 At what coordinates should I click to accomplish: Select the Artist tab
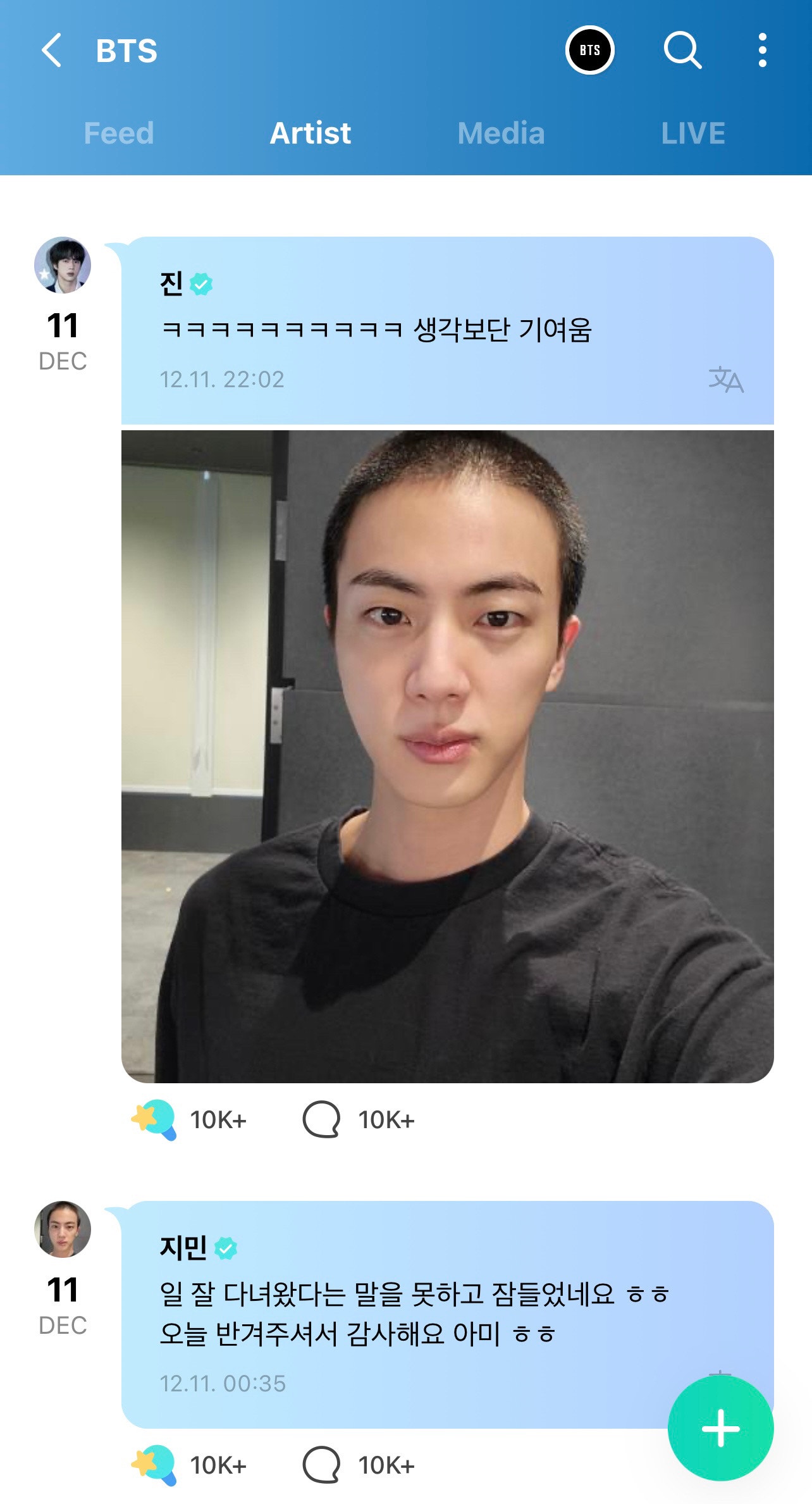[310, 134]
